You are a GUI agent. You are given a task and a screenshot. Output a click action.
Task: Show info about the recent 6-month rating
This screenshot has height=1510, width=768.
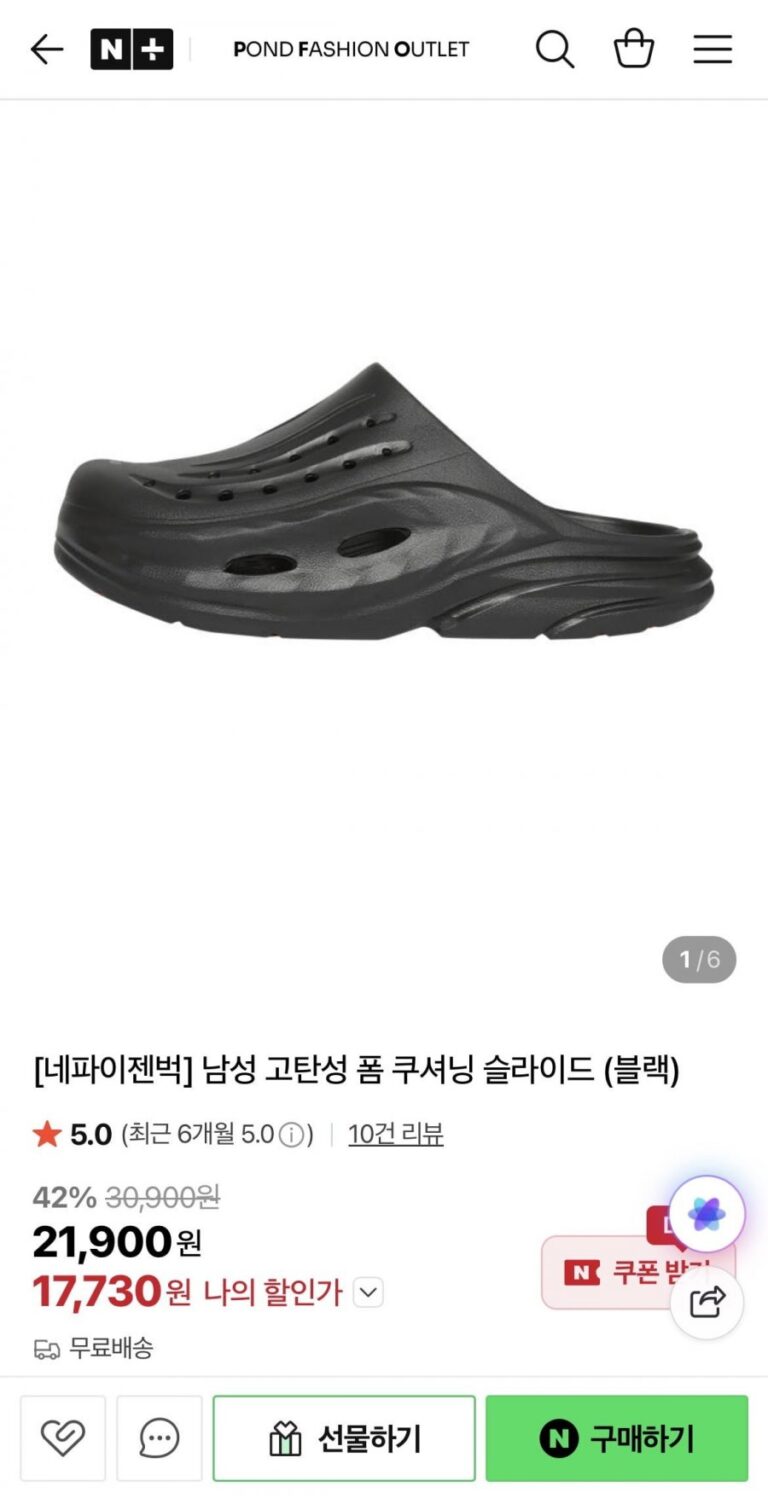tap(291, 1135)
